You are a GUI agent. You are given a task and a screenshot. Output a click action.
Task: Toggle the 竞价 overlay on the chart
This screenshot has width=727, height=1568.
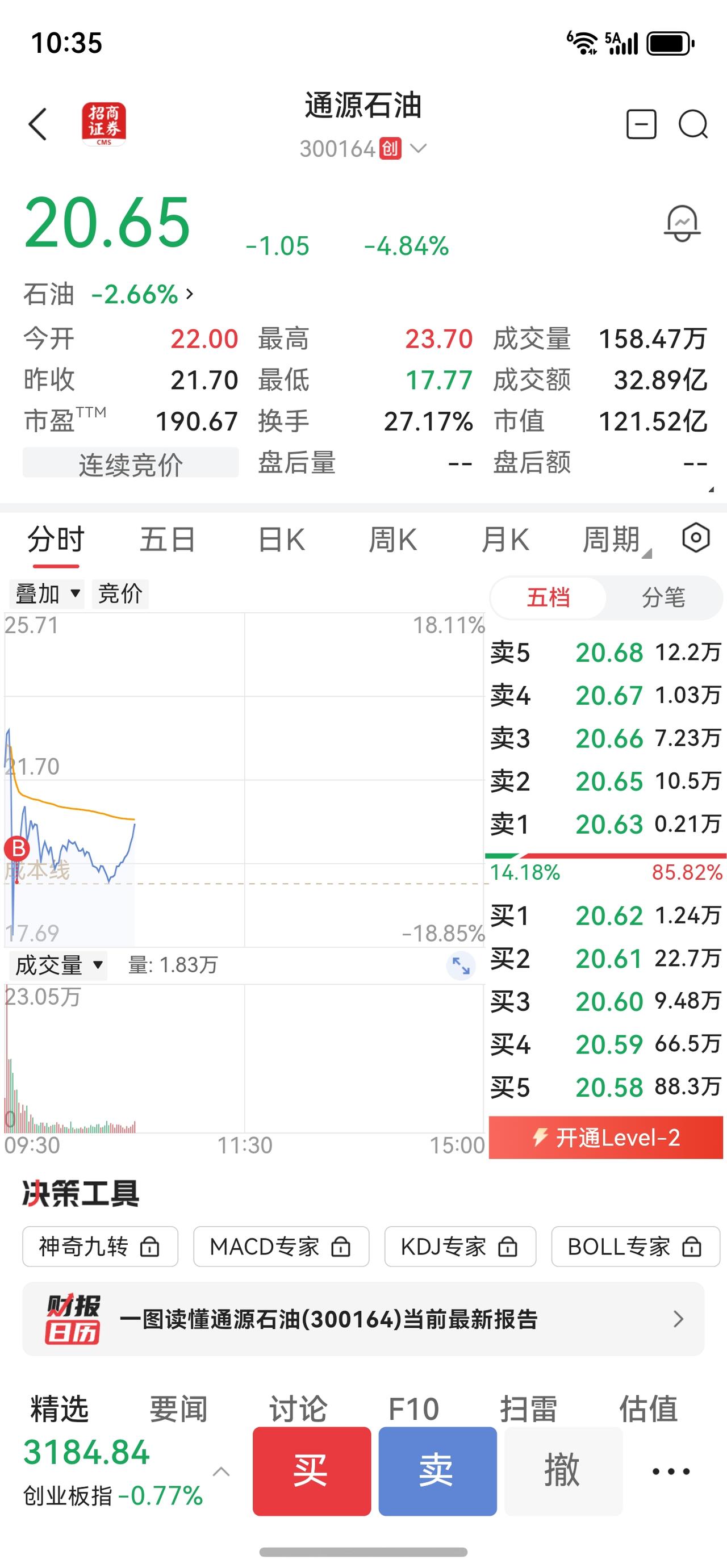(121, 592)
